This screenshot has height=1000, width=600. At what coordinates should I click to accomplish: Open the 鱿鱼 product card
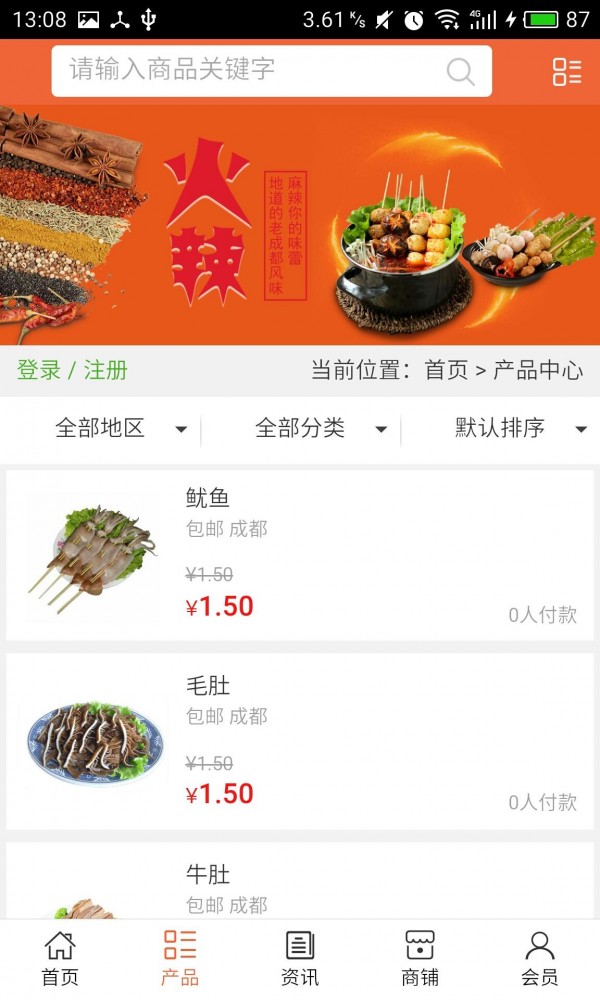click(x=300, y=555)
